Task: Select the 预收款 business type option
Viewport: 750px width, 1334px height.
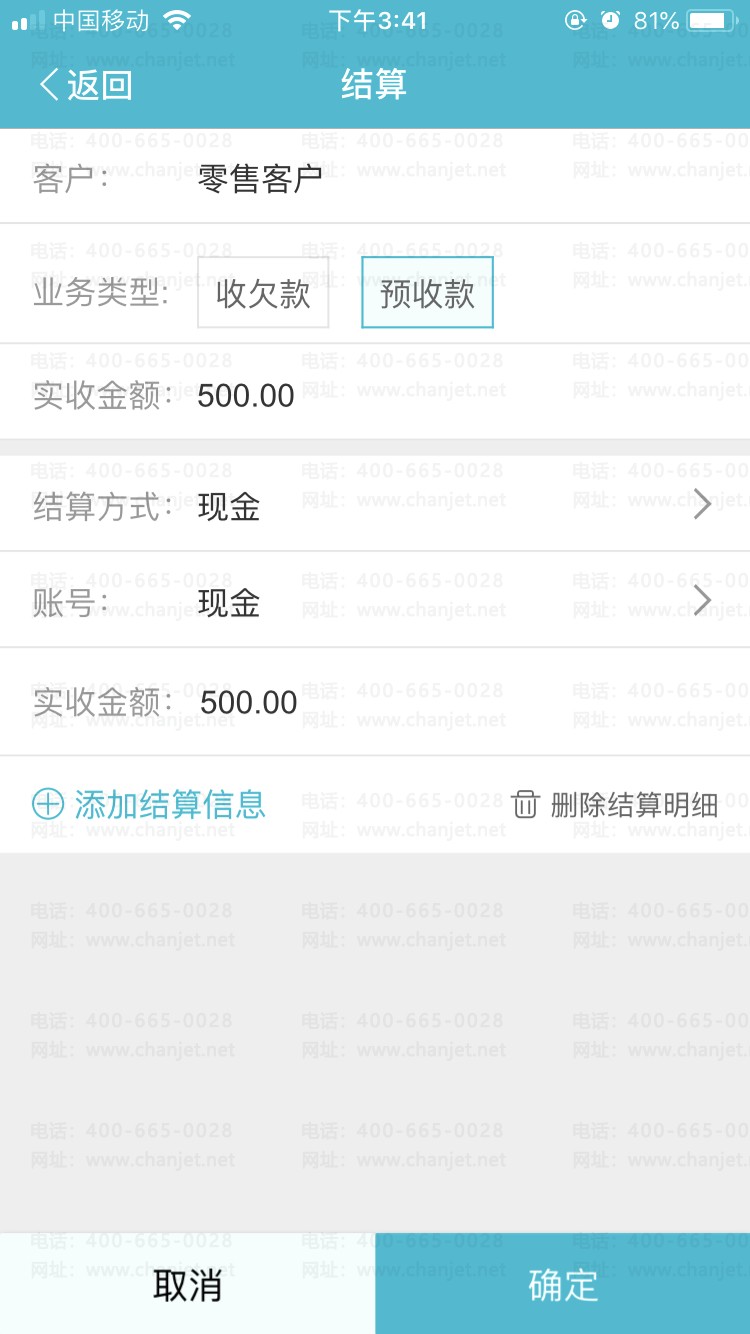Action: pyautogui.click(x=427, y=291)
